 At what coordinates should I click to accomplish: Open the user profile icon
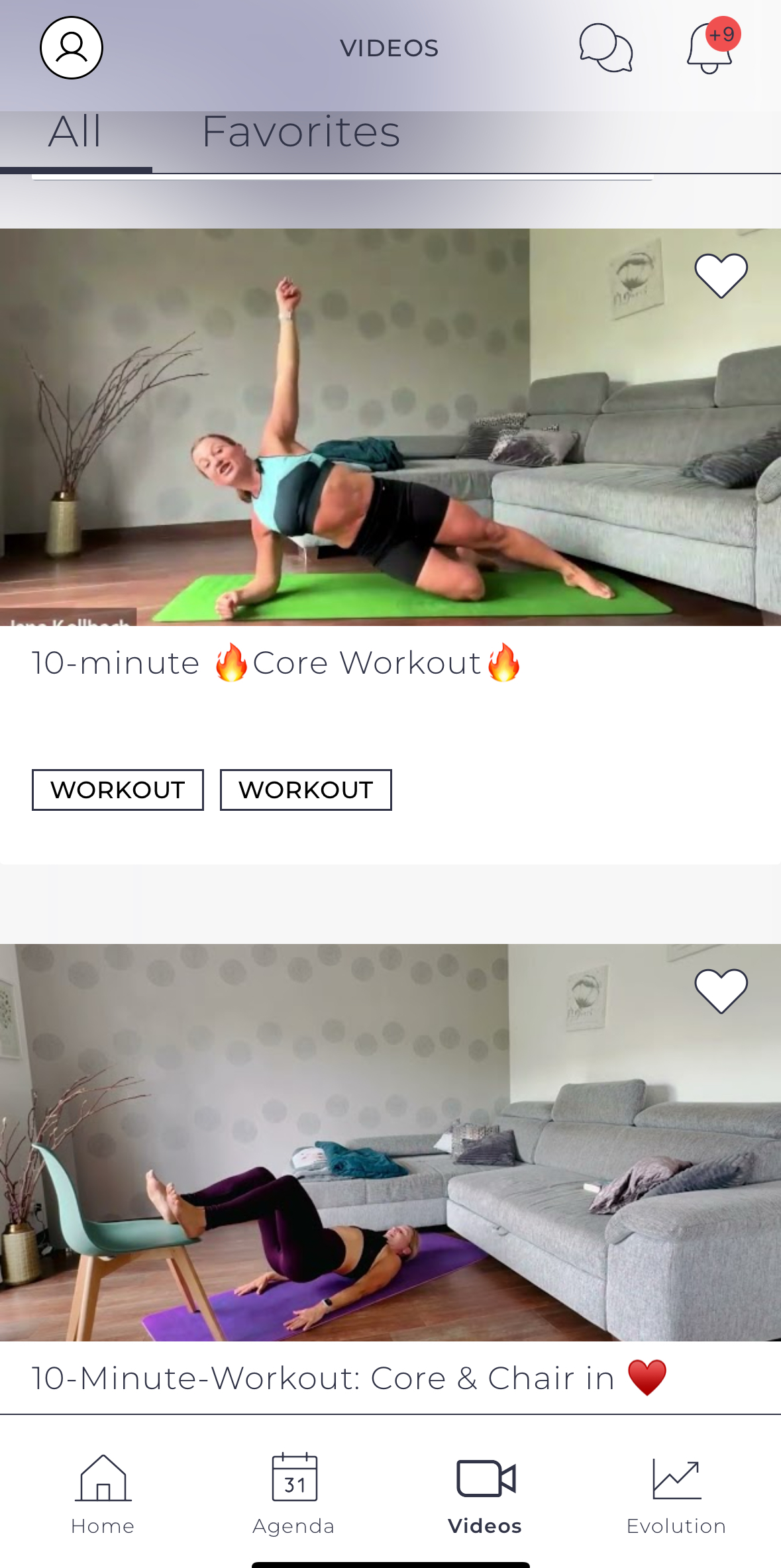coord(72,48)
